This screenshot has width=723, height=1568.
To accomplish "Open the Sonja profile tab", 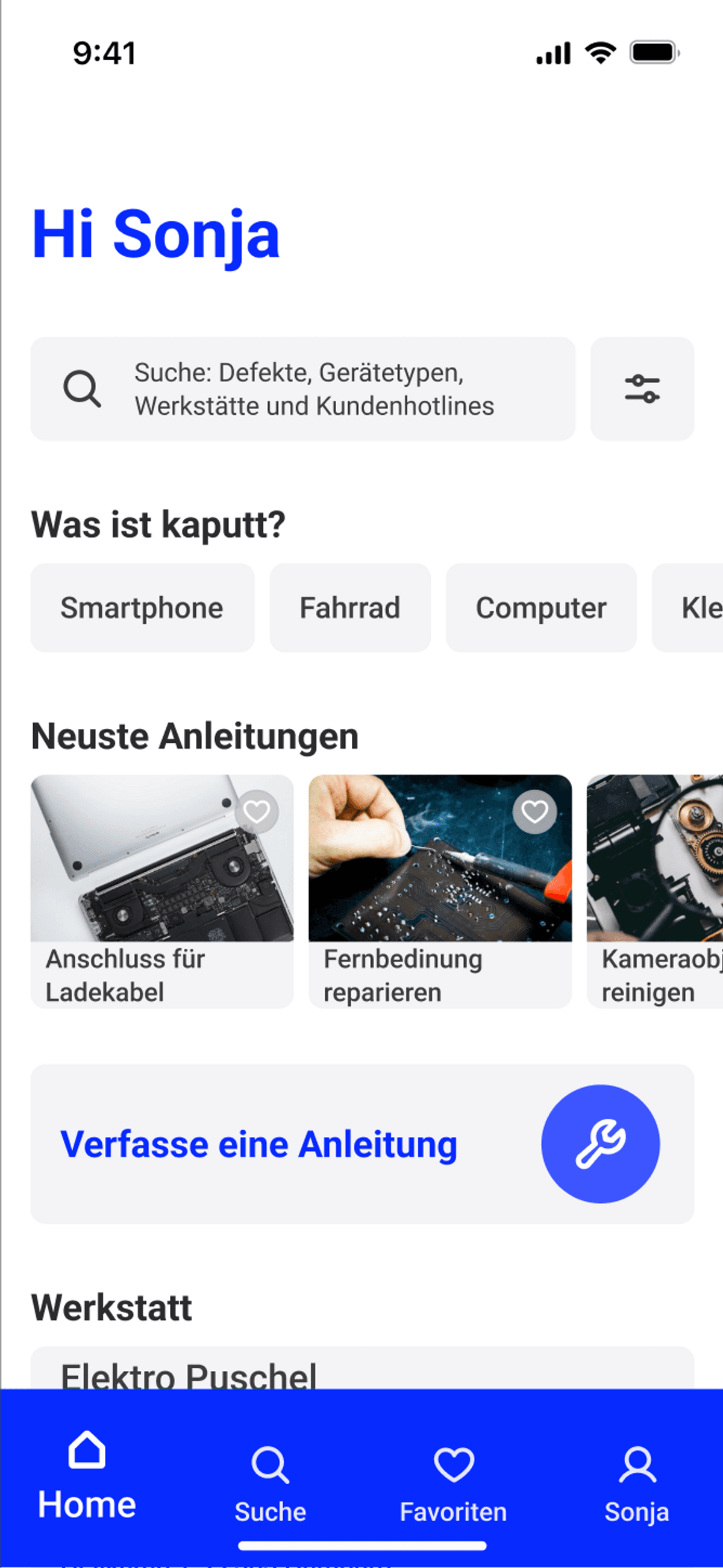I will coord(637,1484).
